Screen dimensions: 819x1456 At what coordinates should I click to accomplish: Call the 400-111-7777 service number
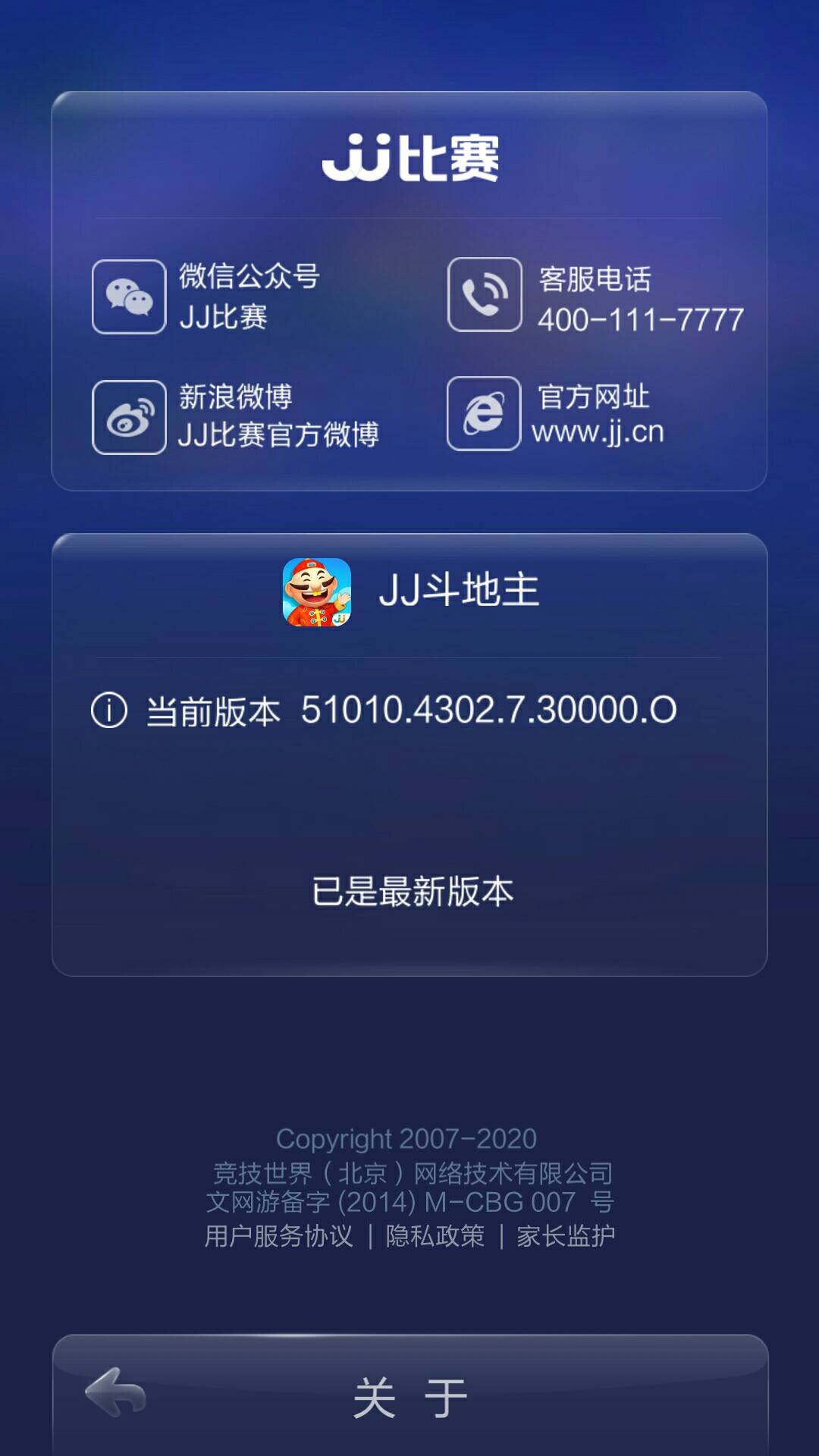click(639, 318)
